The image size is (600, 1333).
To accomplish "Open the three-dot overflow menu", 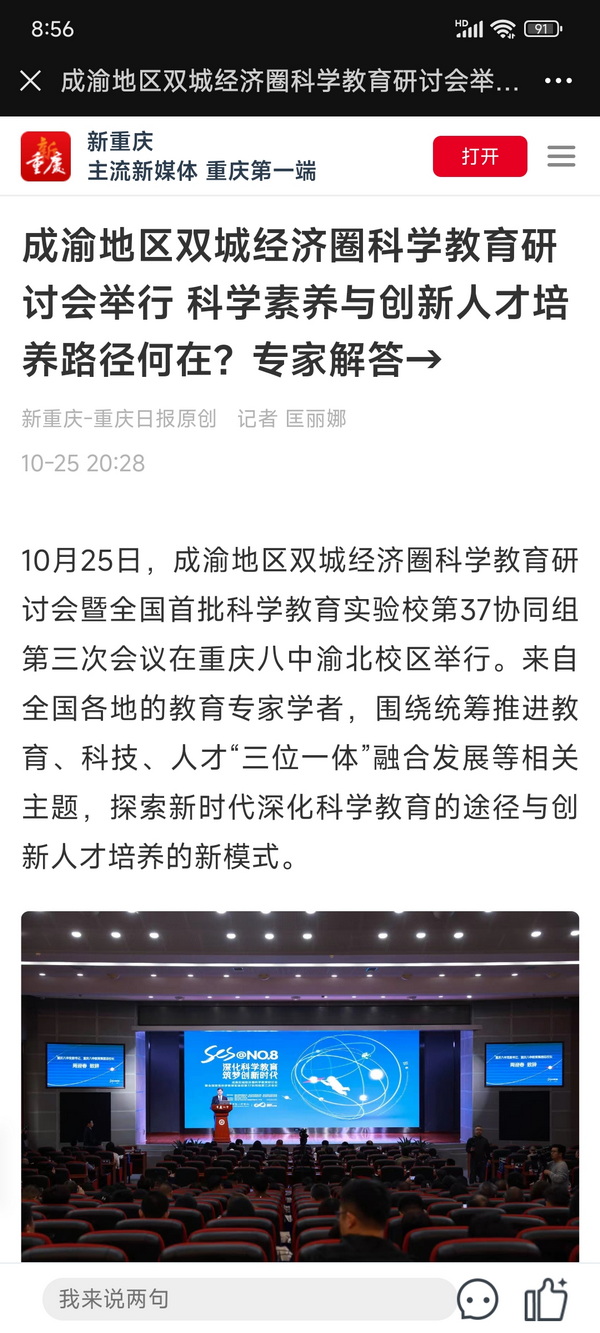I will [x=558, y=81].
